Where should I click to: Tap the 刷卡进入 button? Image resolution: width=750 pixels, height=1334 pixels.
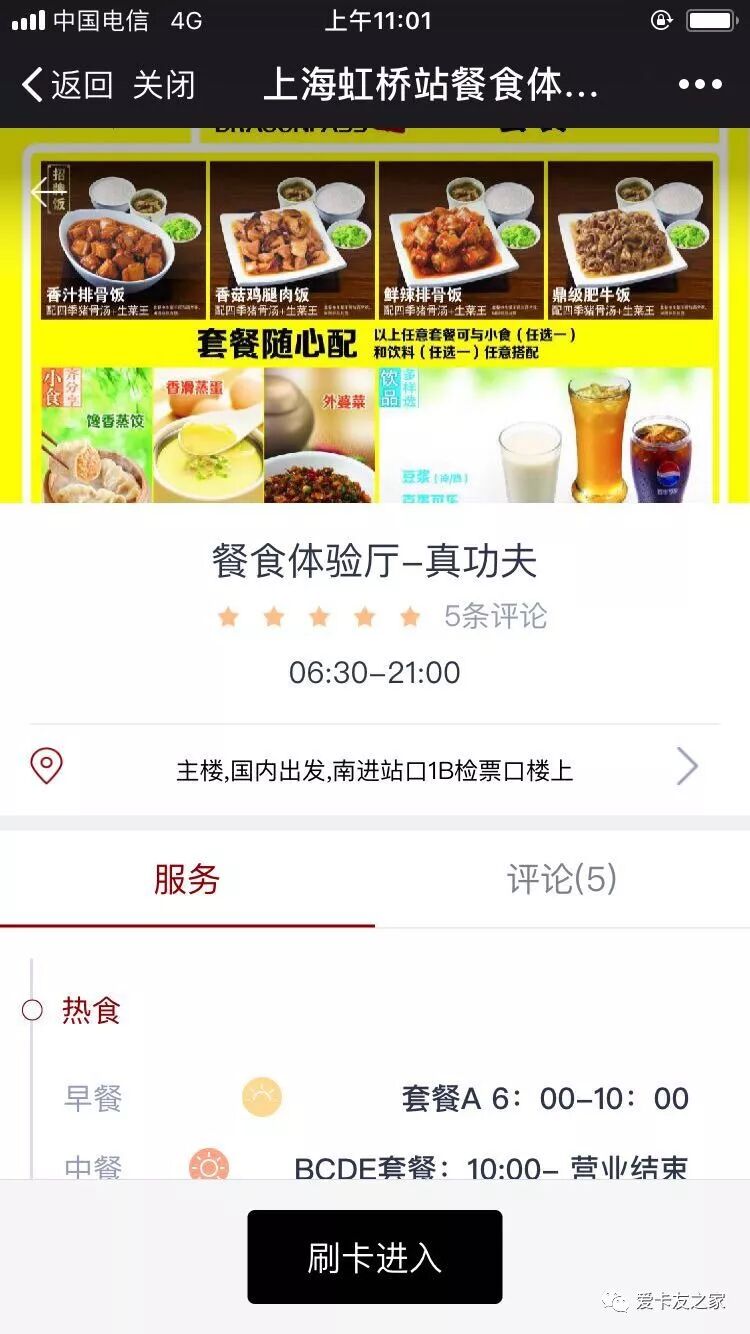pyautogui.click(x=375, y=1257)
